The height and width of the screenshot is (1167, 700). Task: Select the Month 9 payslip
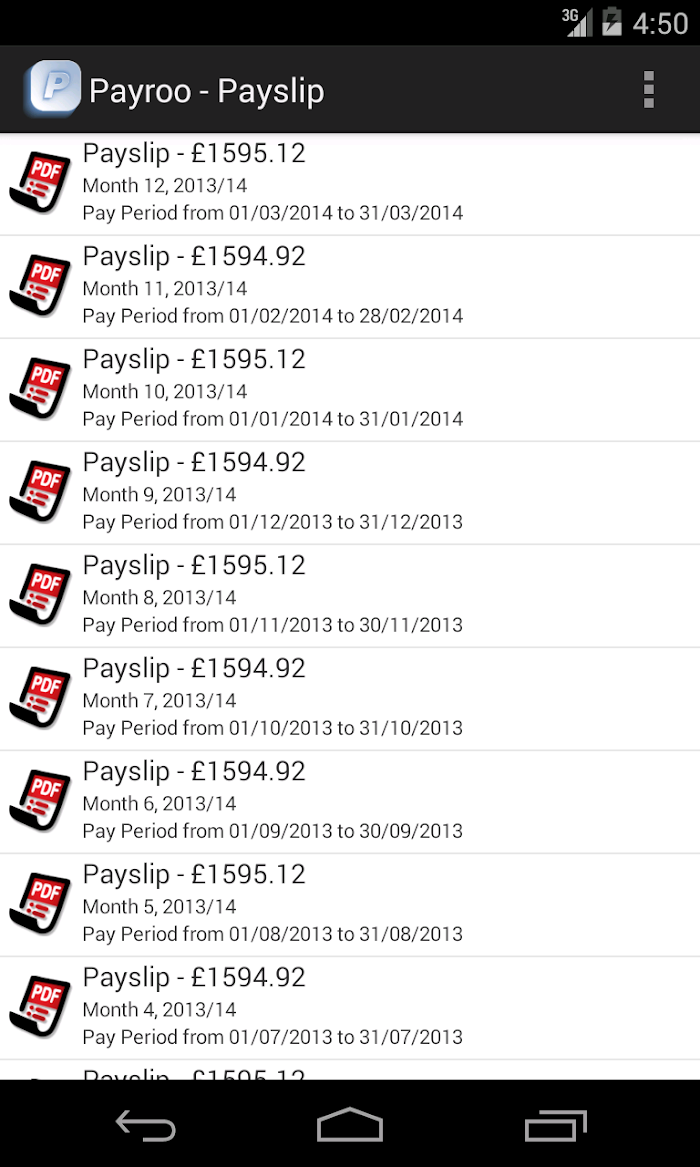(x=350, y=493)
